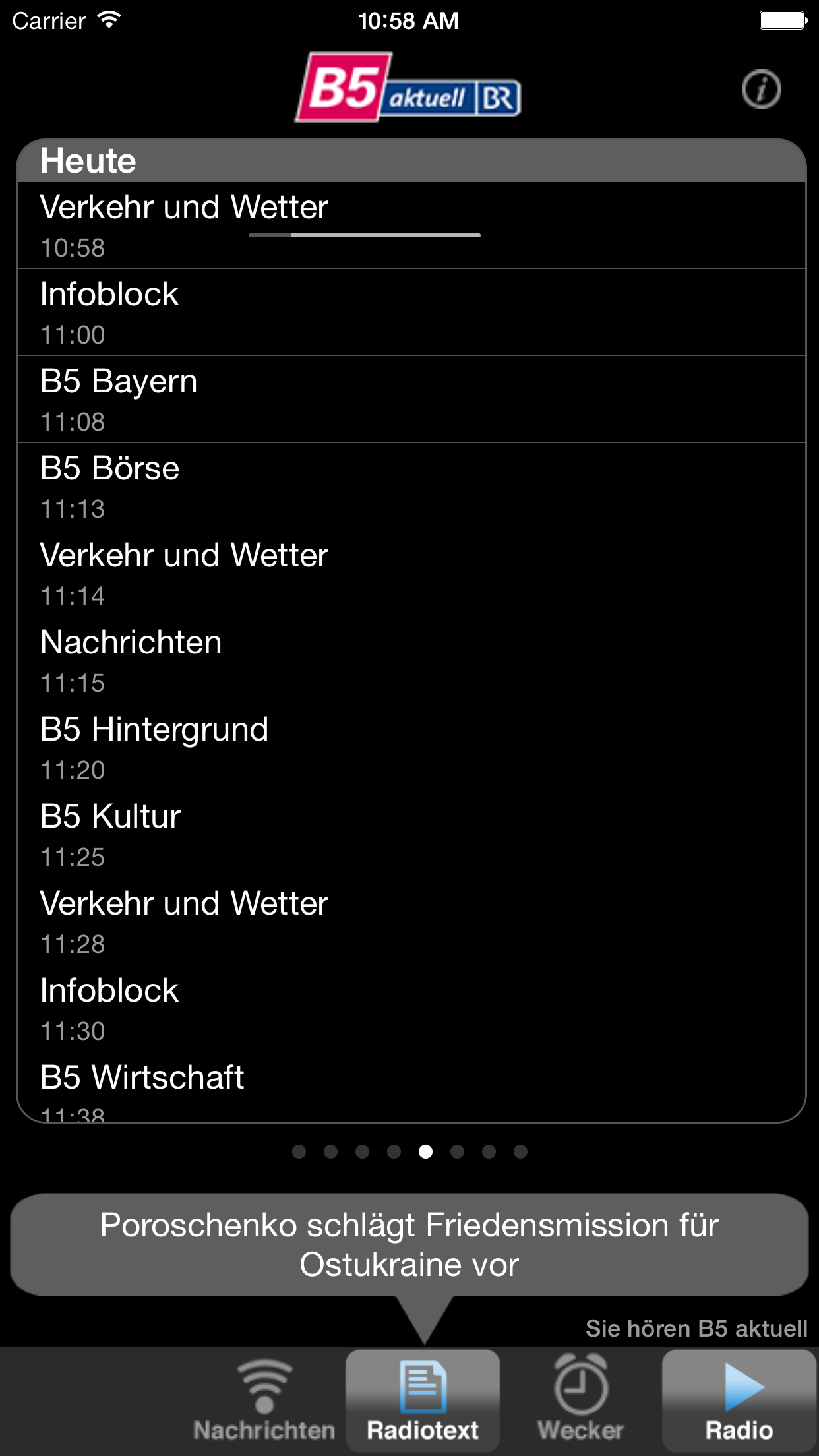819x1456 pixels.
Task: Switch to the Nachrichten tab
Action: click(x=264, y=1401)
